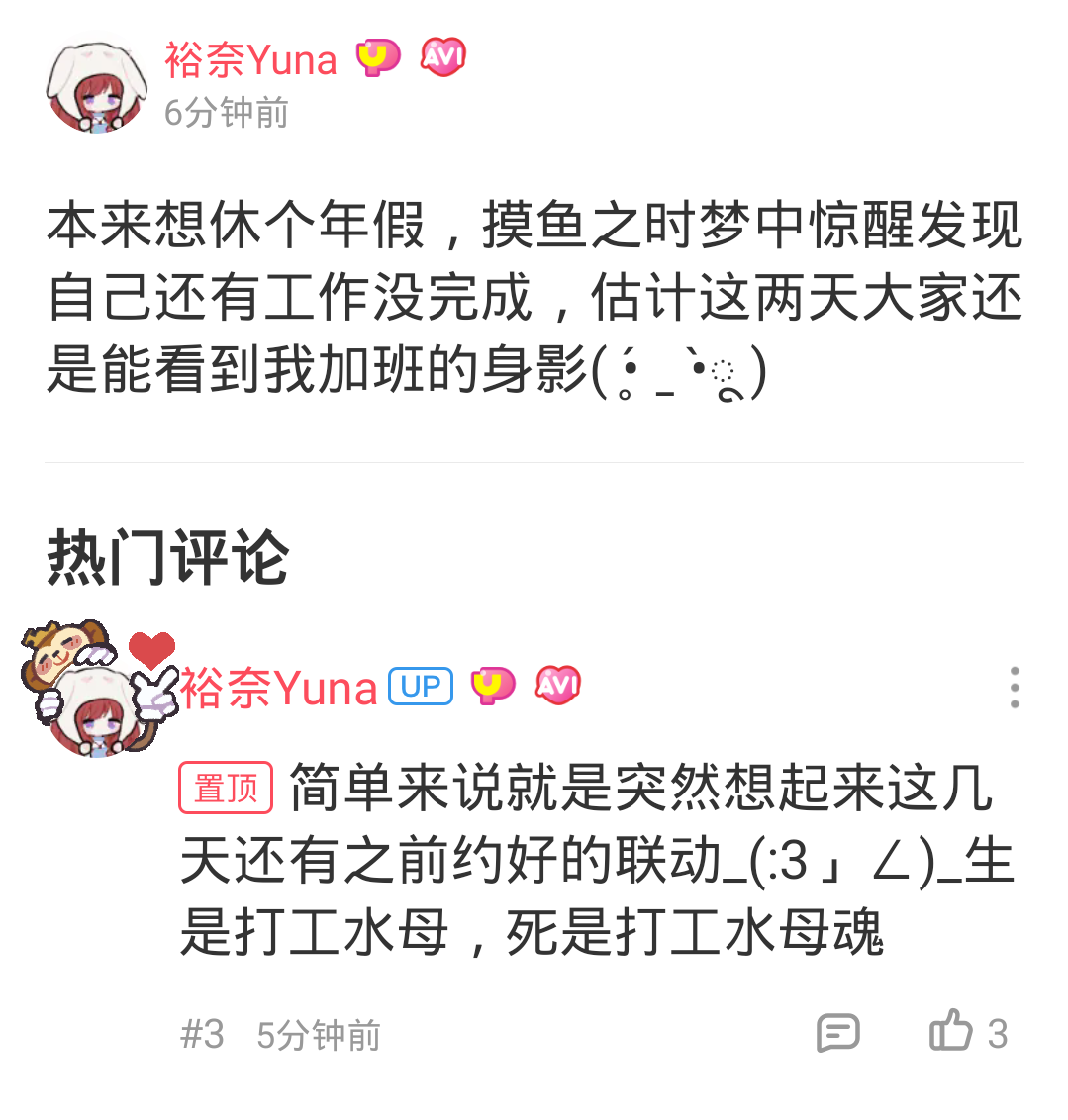Image resolution: width=1068 pixels, height=1120 pixels.
Task: Open 裕奈Yuna's avatar on the post
Action: tap(96, 87)
